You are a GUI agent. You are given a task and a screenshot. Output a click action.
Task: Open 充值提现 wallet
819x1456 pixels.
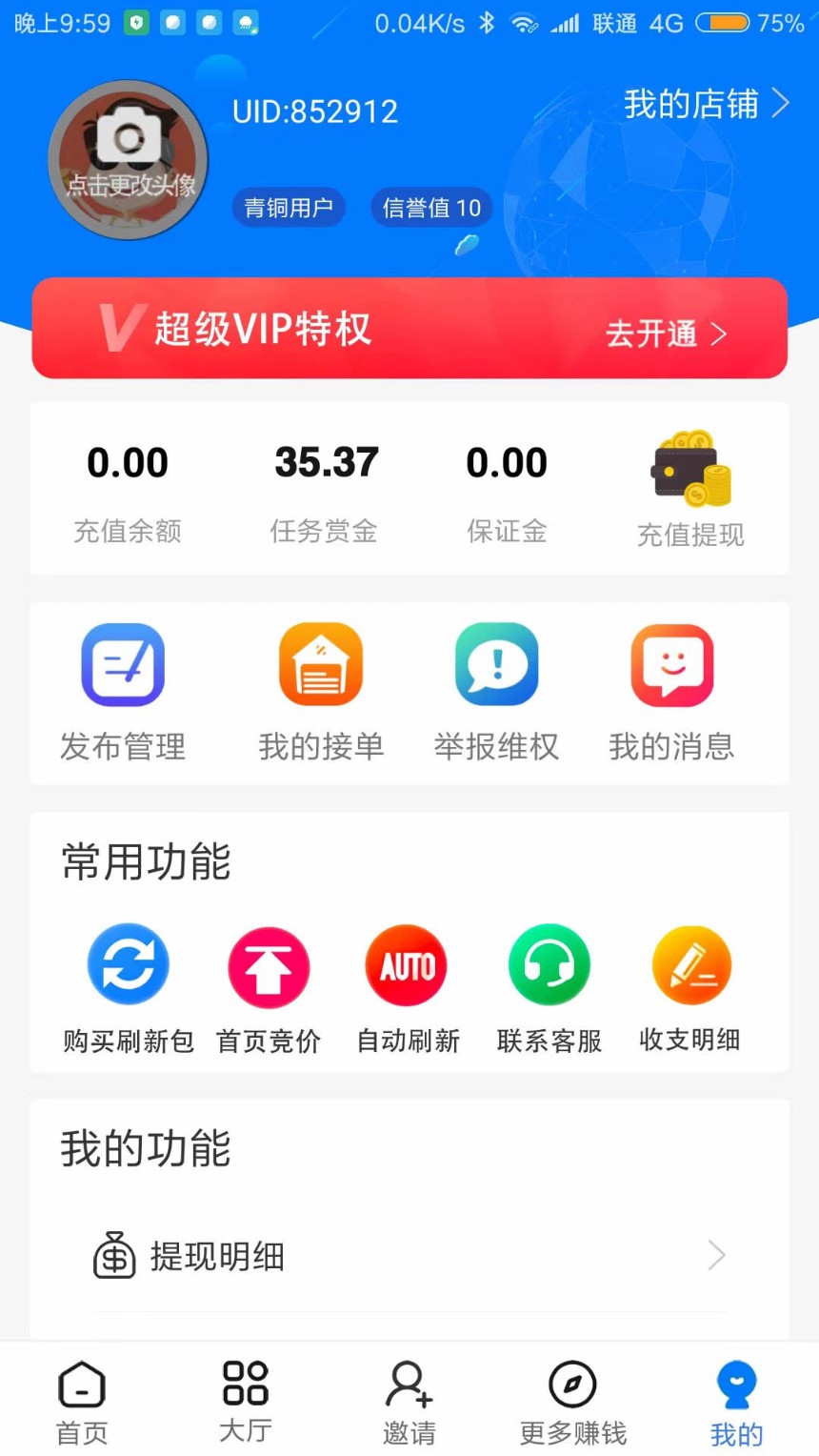point(690,492)
